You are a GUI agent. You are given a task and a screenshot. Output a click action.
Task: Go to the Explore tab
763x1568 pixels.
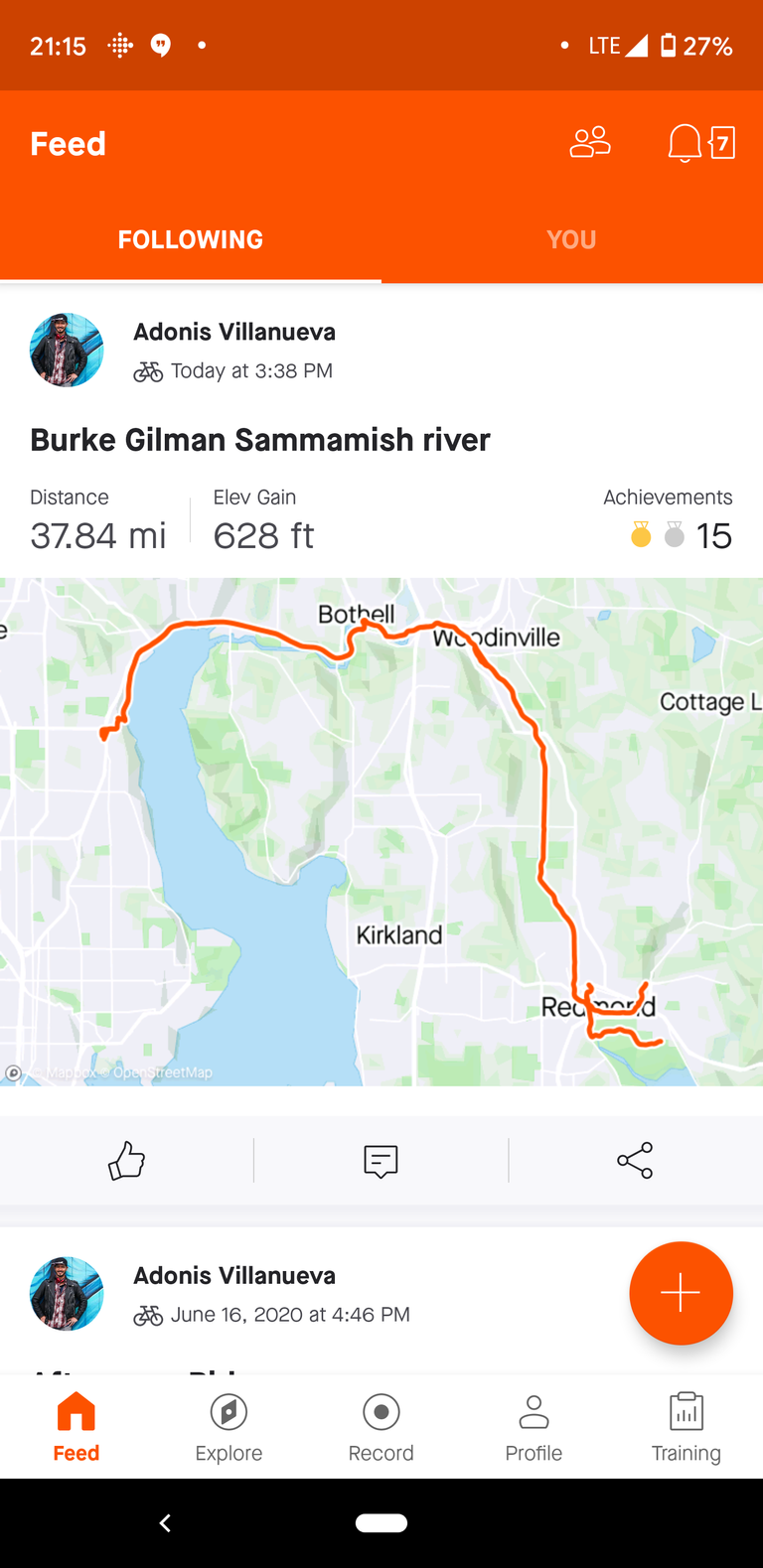coord(229,1428)
